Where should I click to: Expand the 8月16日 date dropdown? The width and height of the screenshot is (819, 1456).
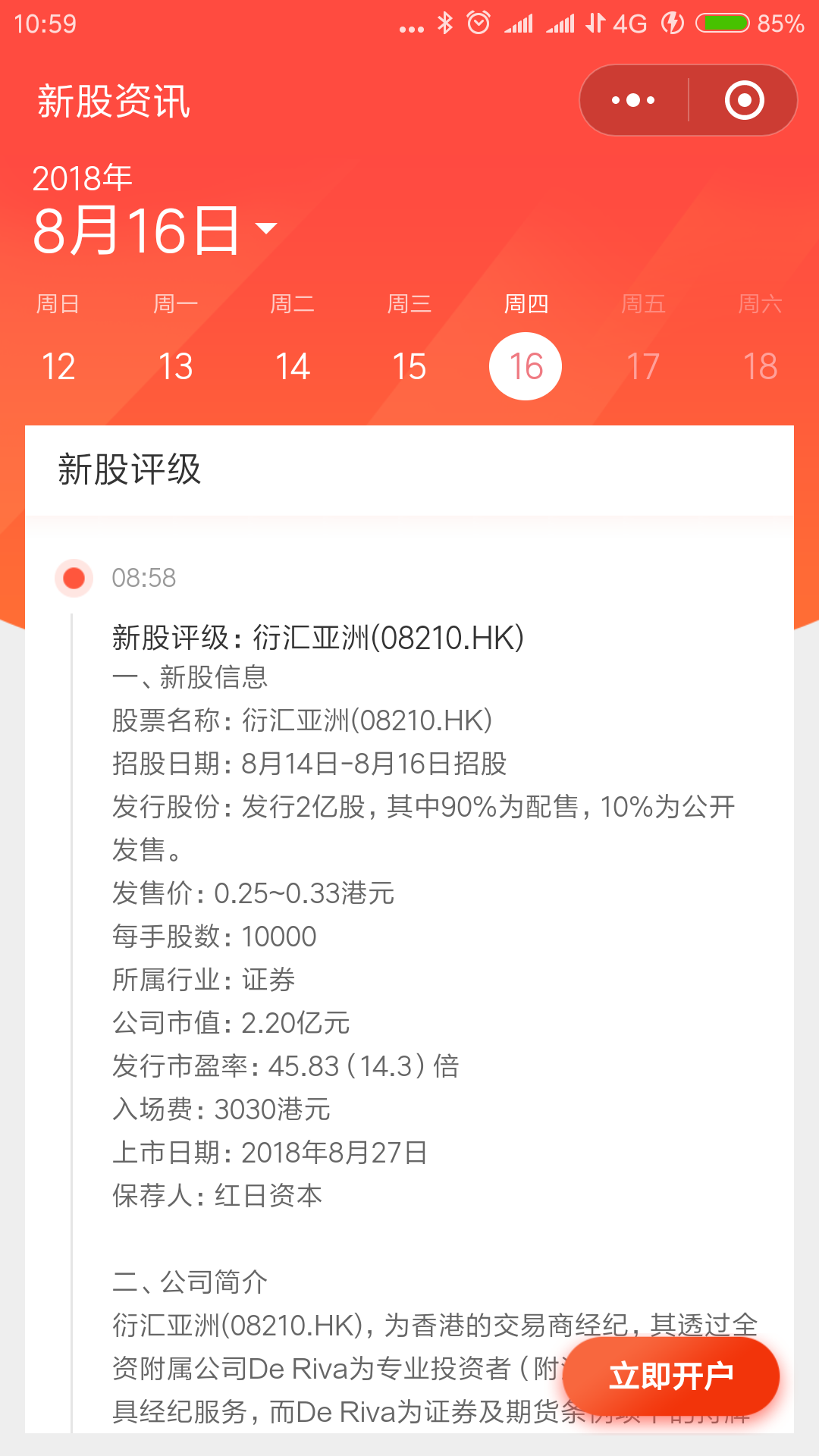(155, 230)
